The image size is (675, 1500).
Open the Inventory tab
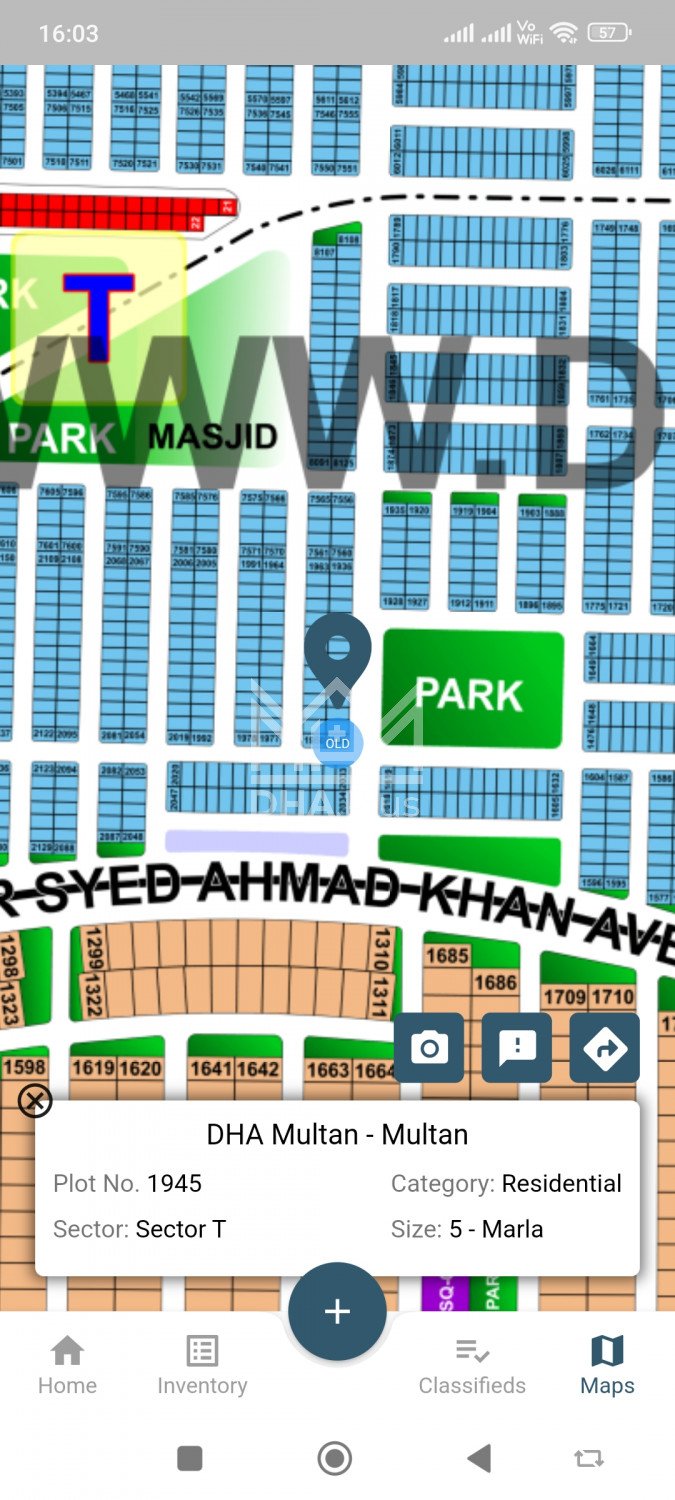pyautogui.click(x=202, y=1365)
